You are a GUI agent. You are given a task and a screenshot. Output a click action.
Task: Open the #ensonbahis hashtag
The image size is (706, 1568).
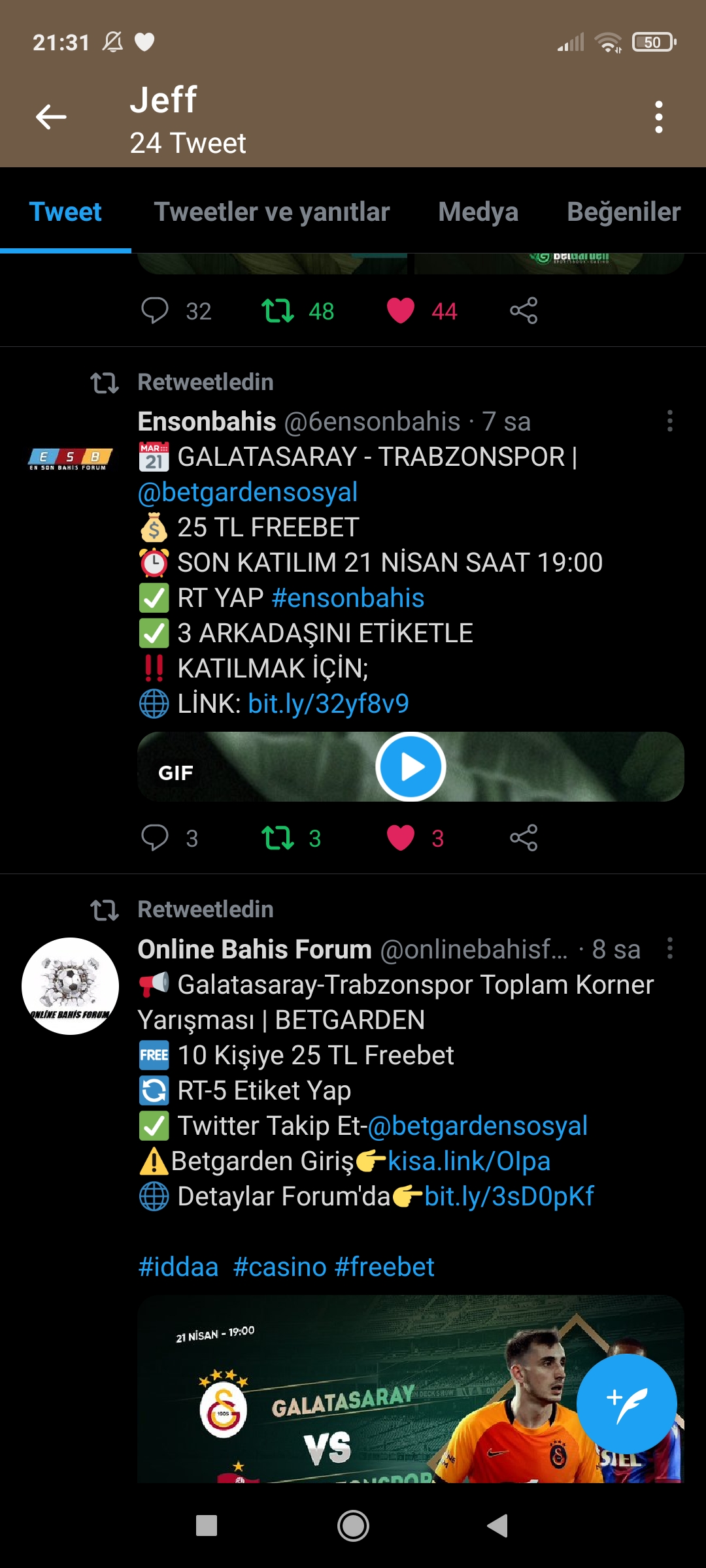pyautogui.click(x=348, y=598)
